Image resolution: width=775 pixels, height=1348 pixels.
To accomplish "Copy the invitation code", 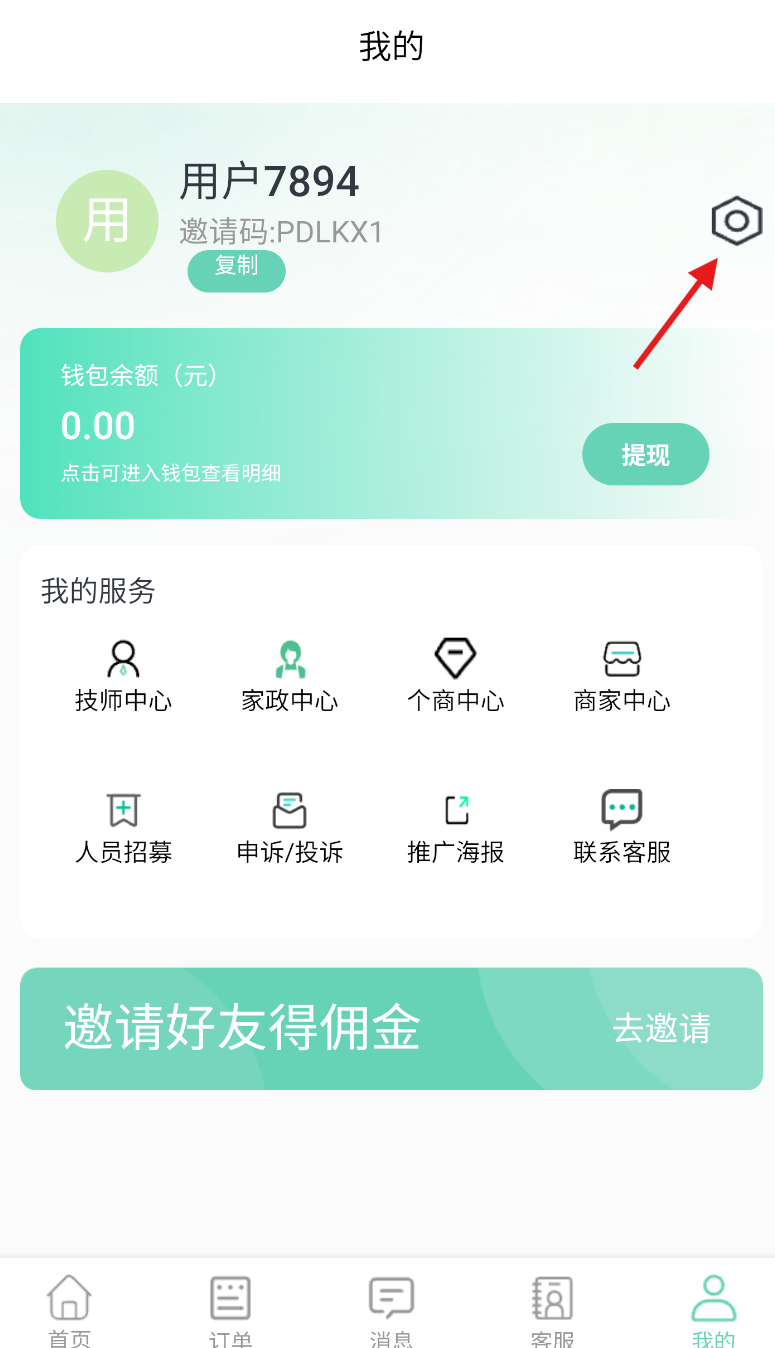I will [236, 270].
